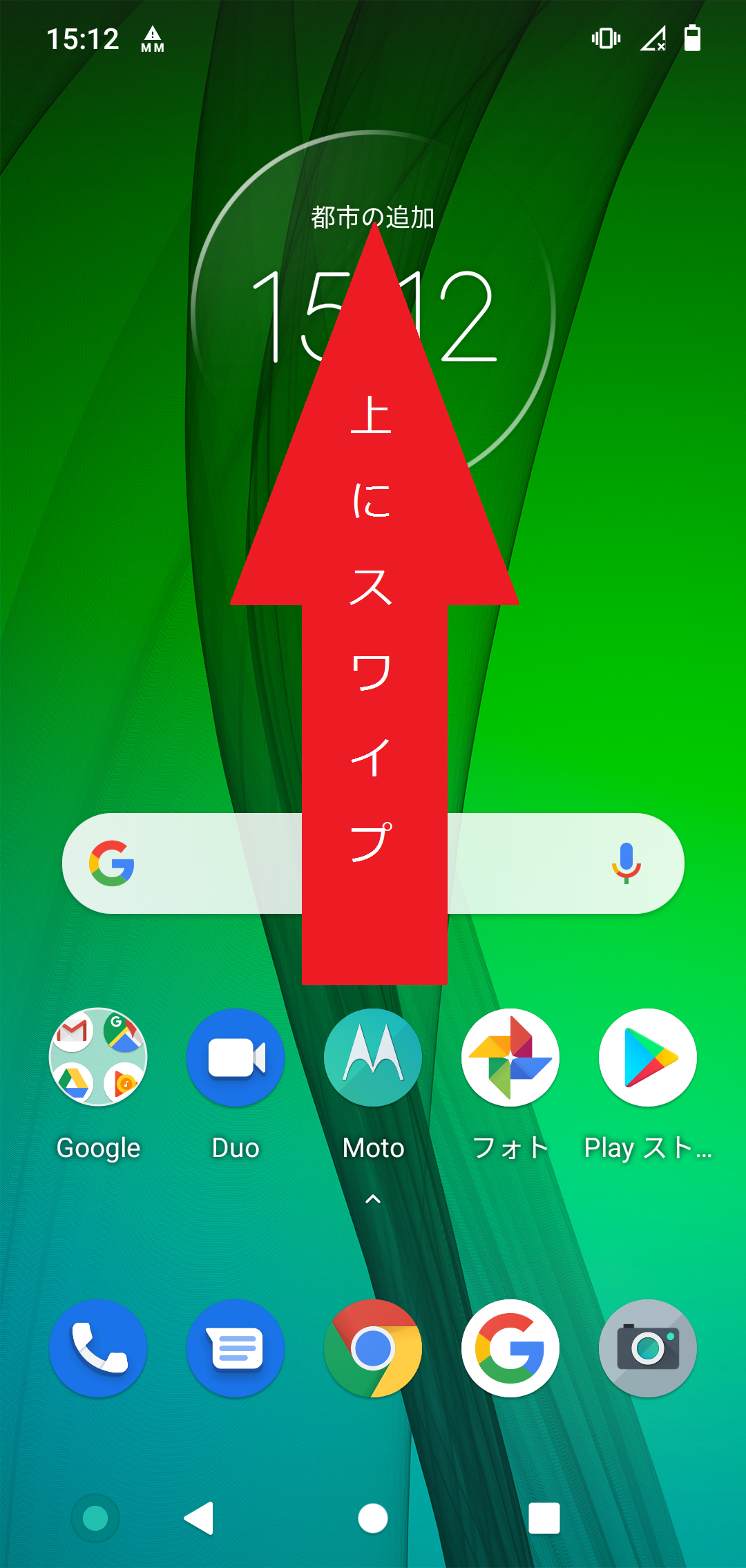Launch the Camera app from the dock
746x1568 pixels.
point(647,1348)
